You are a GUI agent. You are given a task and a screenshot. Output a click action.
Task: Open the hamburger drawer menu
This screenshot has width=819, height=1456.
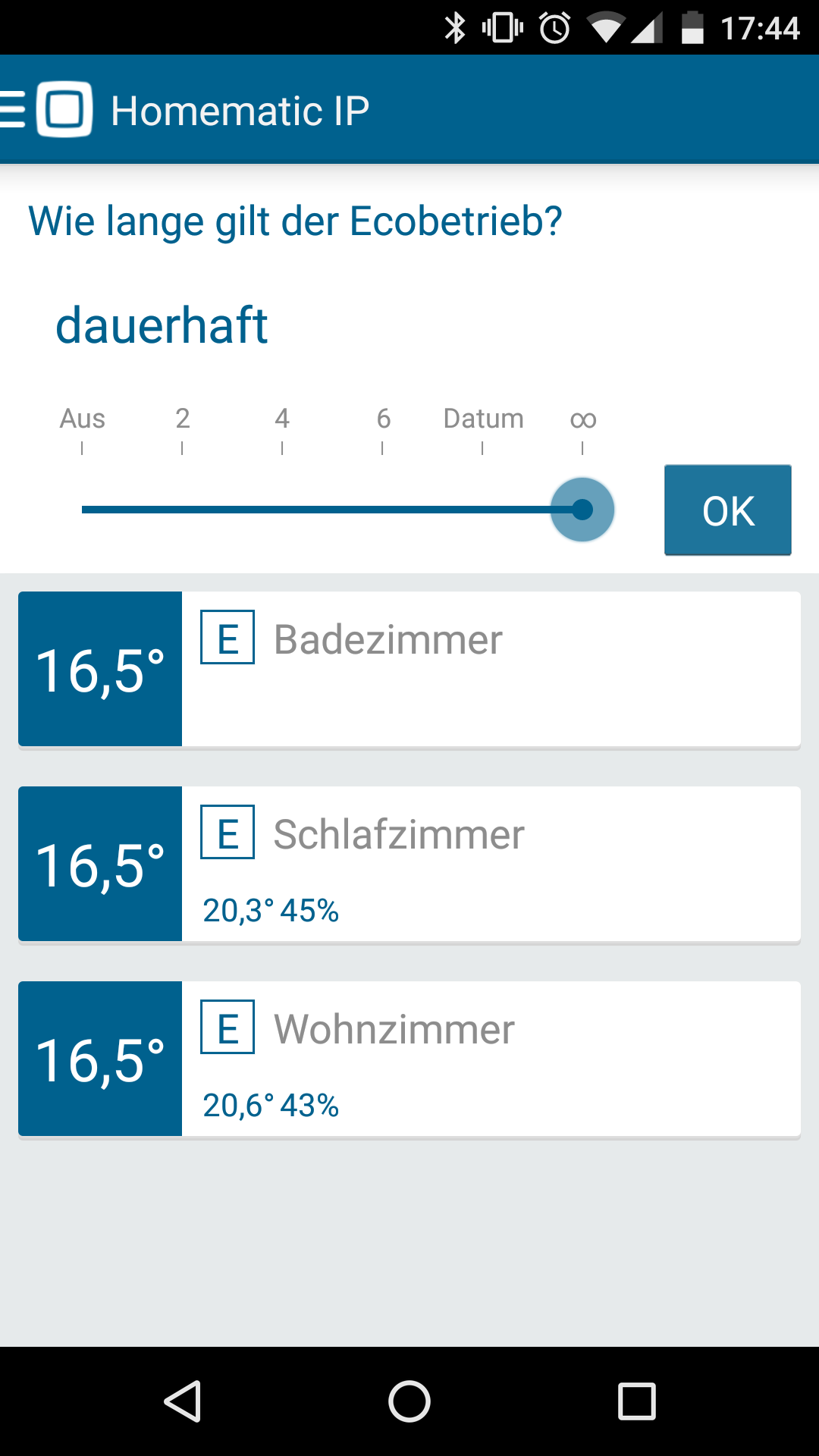click(x=13, y=109)
